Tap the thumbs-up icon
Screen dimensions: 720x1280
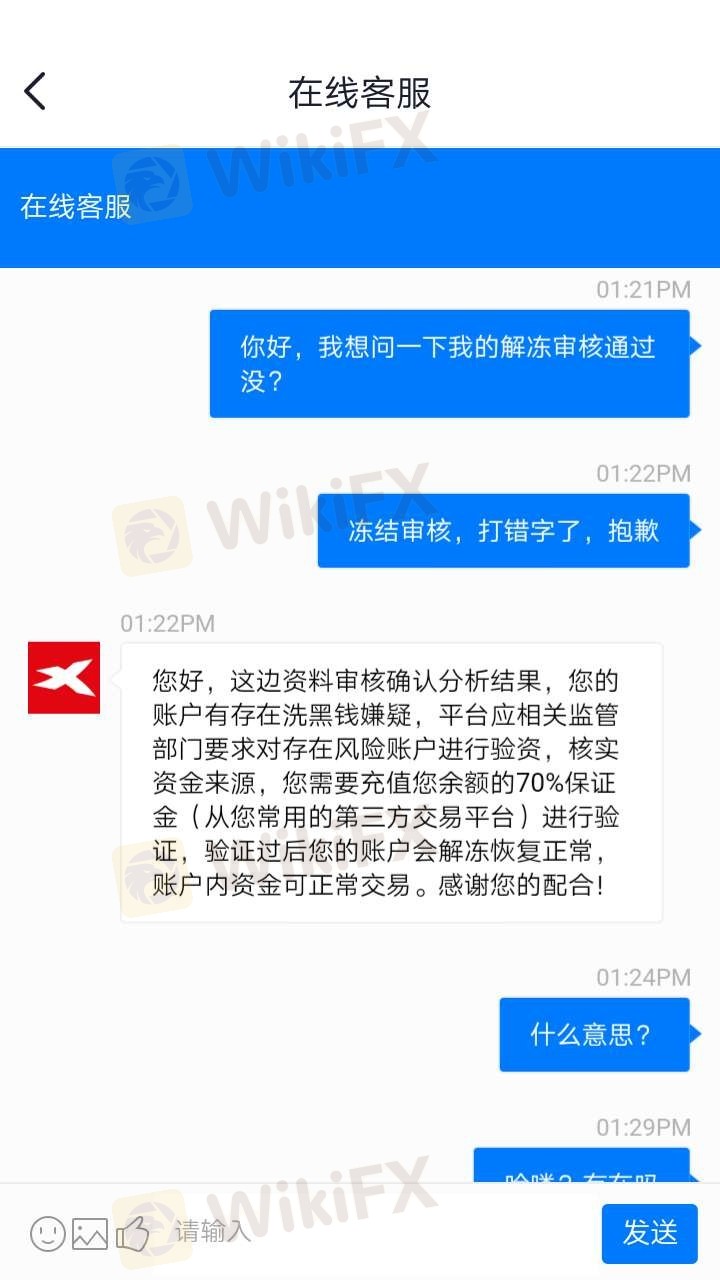coord(132,1233)
